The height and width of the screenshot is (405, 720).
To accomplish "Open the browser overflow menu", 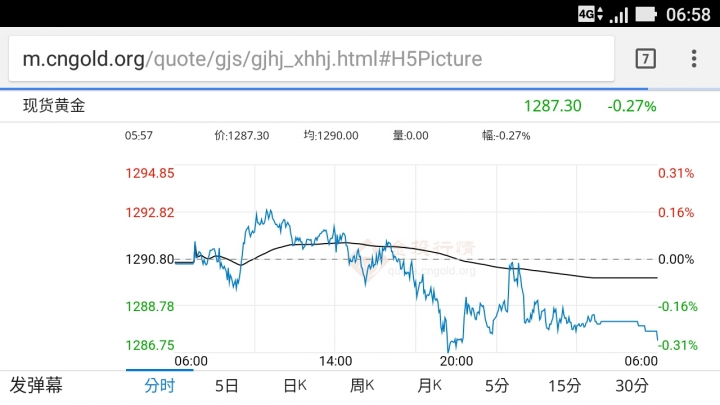I will [x=694, y=59].
